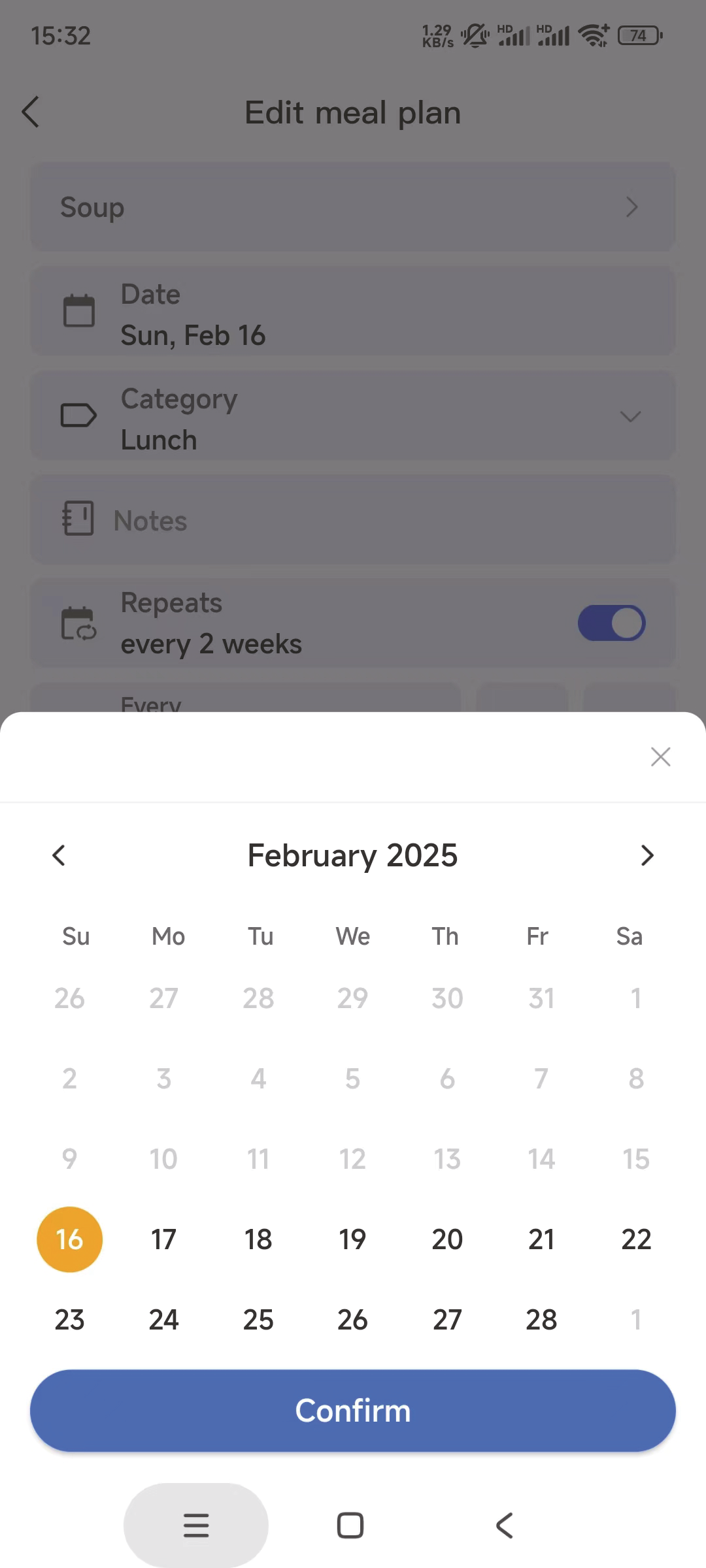The image size is (706, 1568).
Task: Click the Notes notebook icon
Action: pos(77,518)
